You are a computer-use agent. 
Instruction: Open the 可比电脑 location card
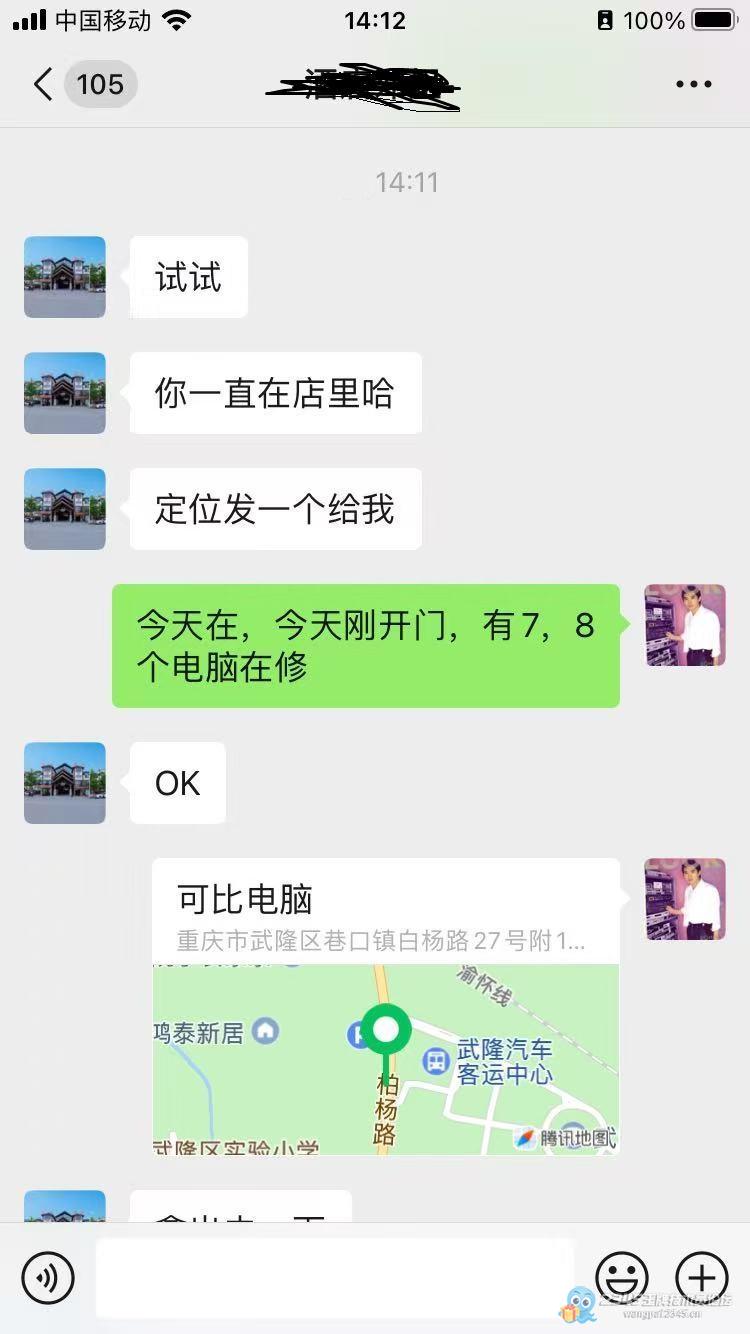[x=385, y=1005]
